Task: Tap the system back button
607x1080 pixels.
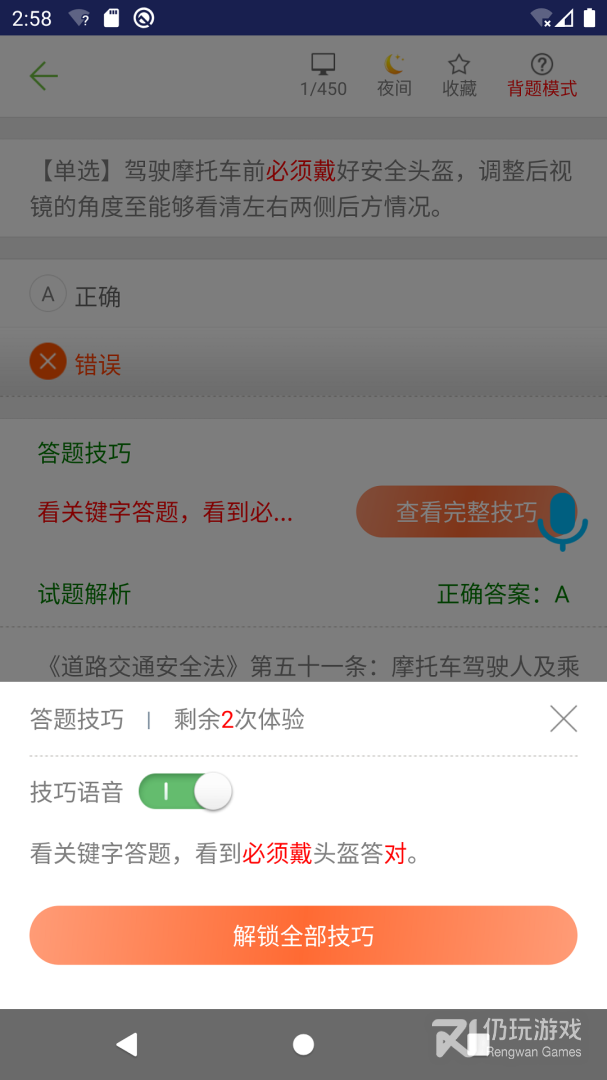Action: tap(127, 1045)
